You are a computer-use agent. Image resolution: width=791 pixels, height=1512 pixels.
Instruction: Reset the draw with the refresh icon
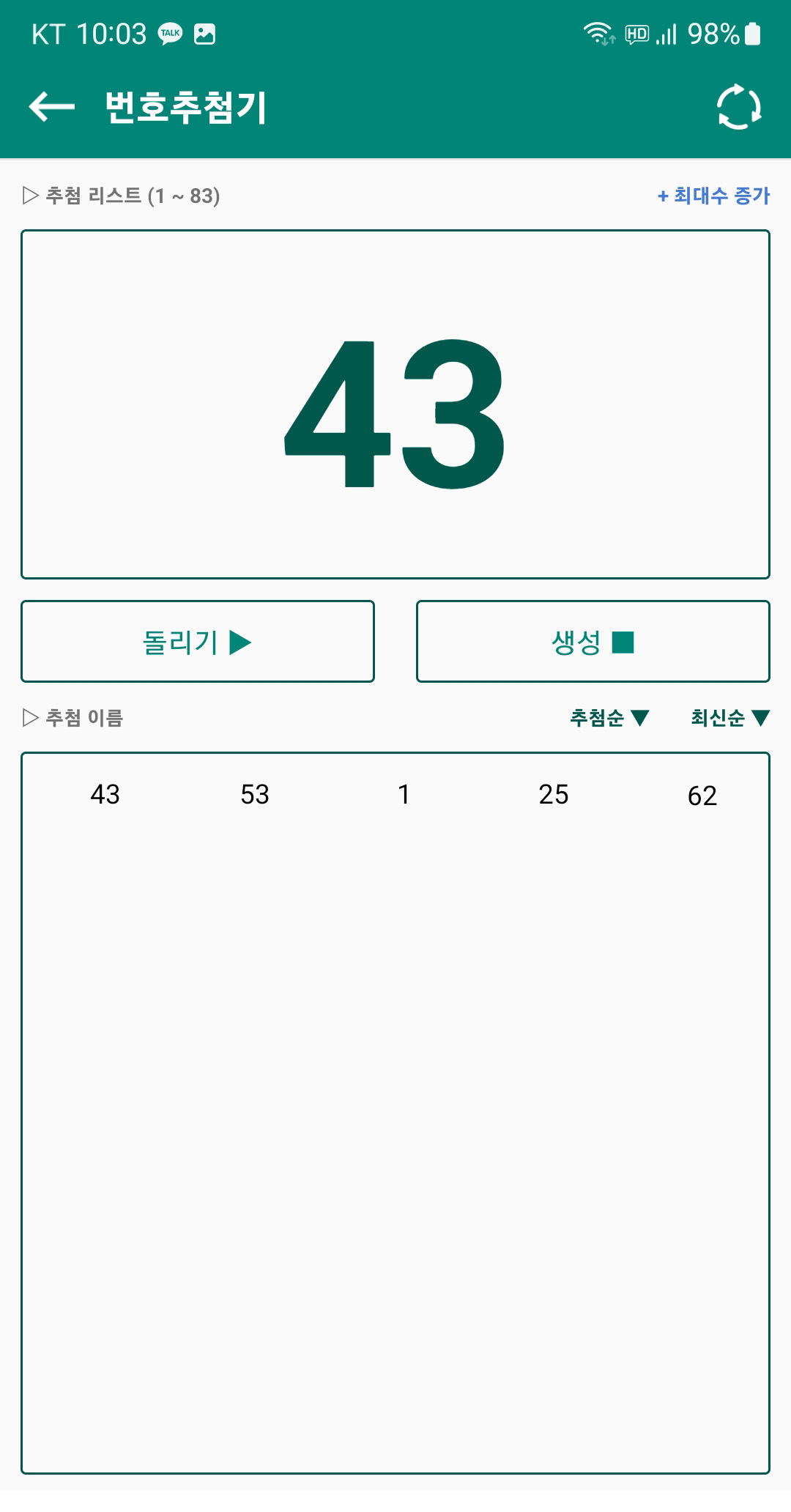(x=739, y=107)
